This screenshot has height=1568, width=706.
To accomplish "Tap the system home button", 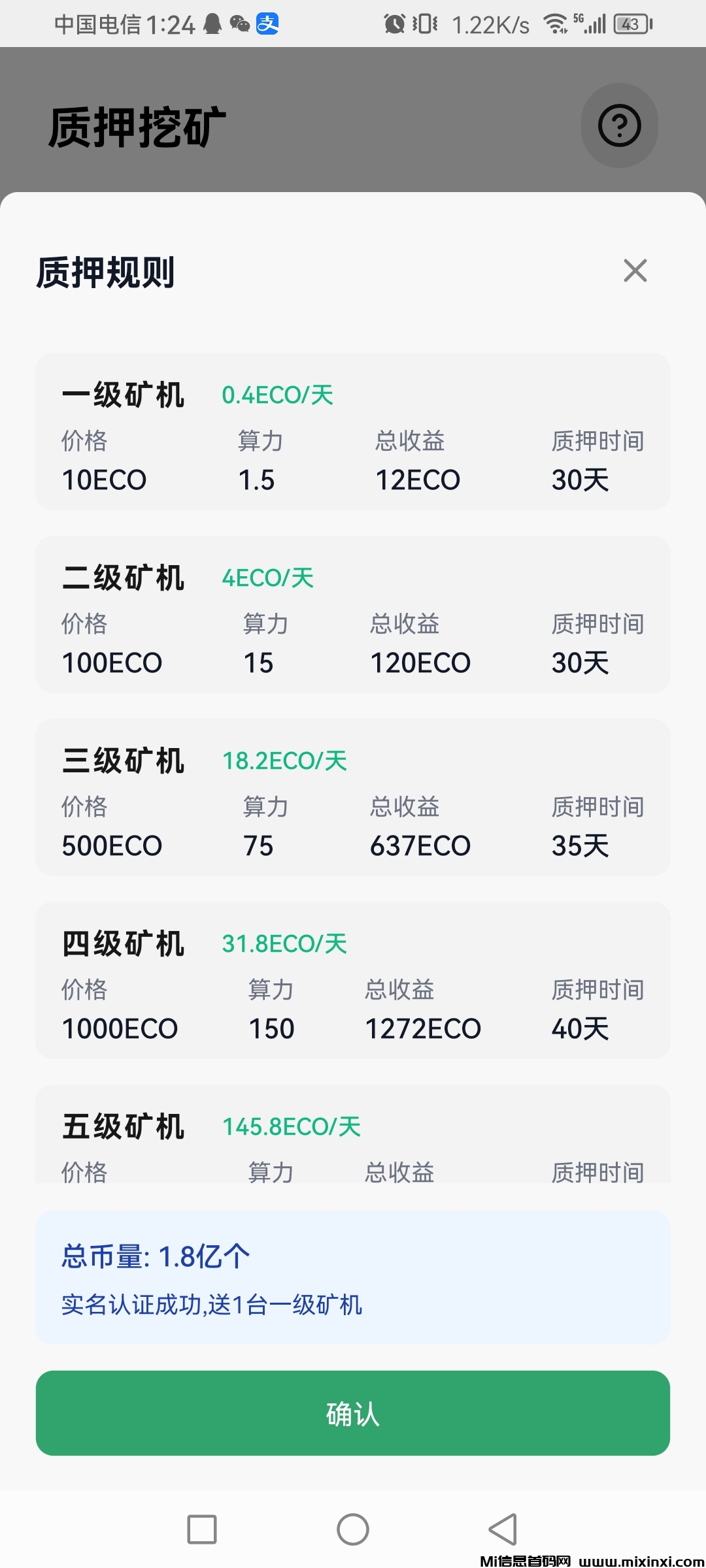I will 353,1529.
